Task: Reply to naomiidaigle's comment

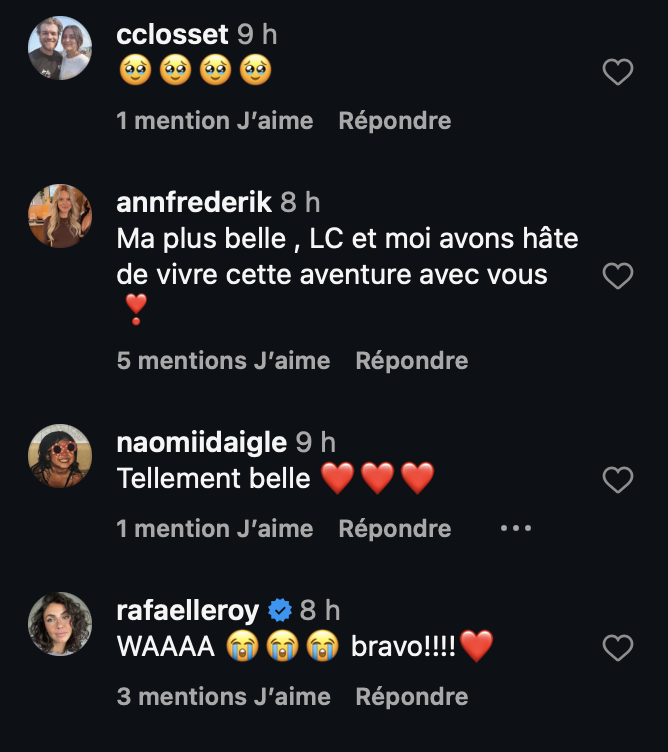Action: tap(394, 528)
